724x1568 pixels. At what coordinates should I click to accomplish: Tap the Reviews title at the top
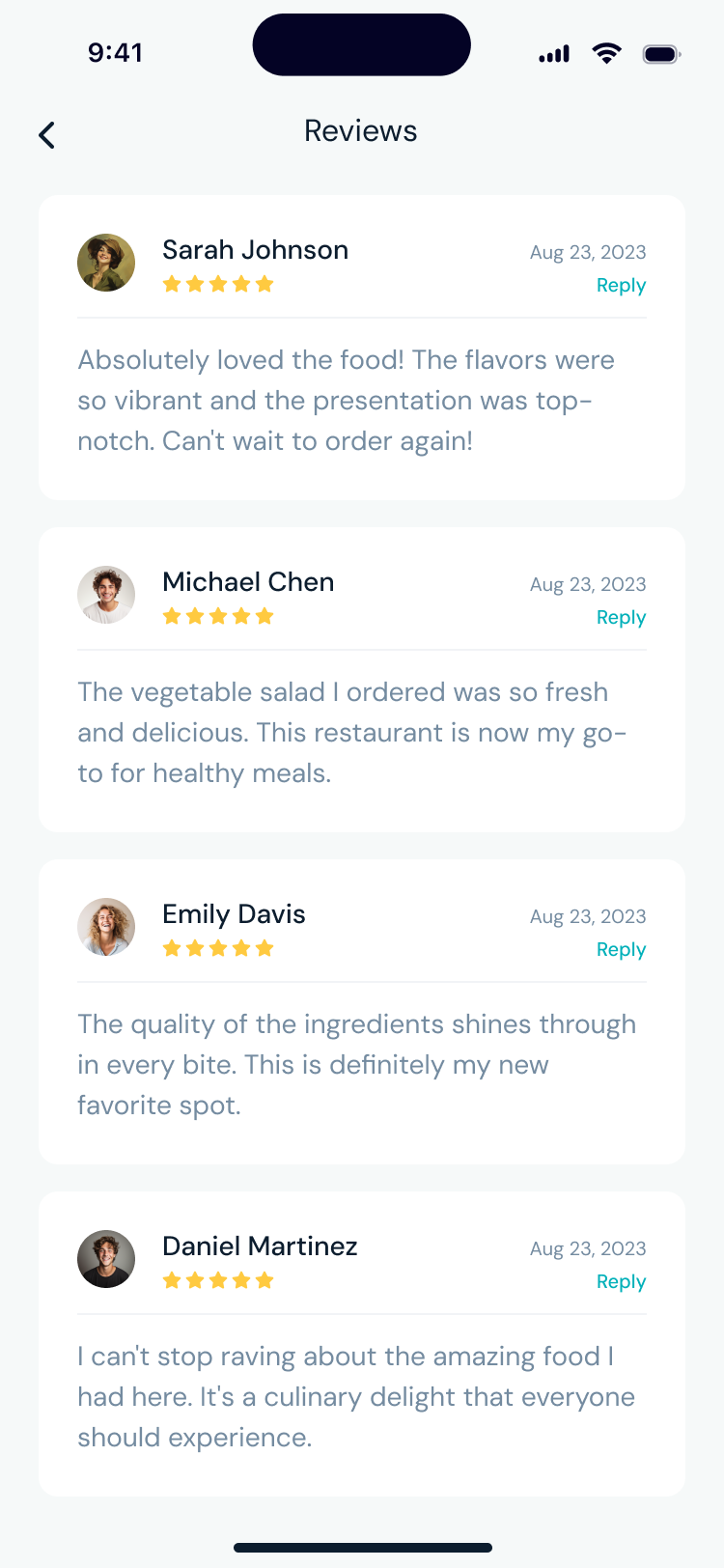pos(360,130)
